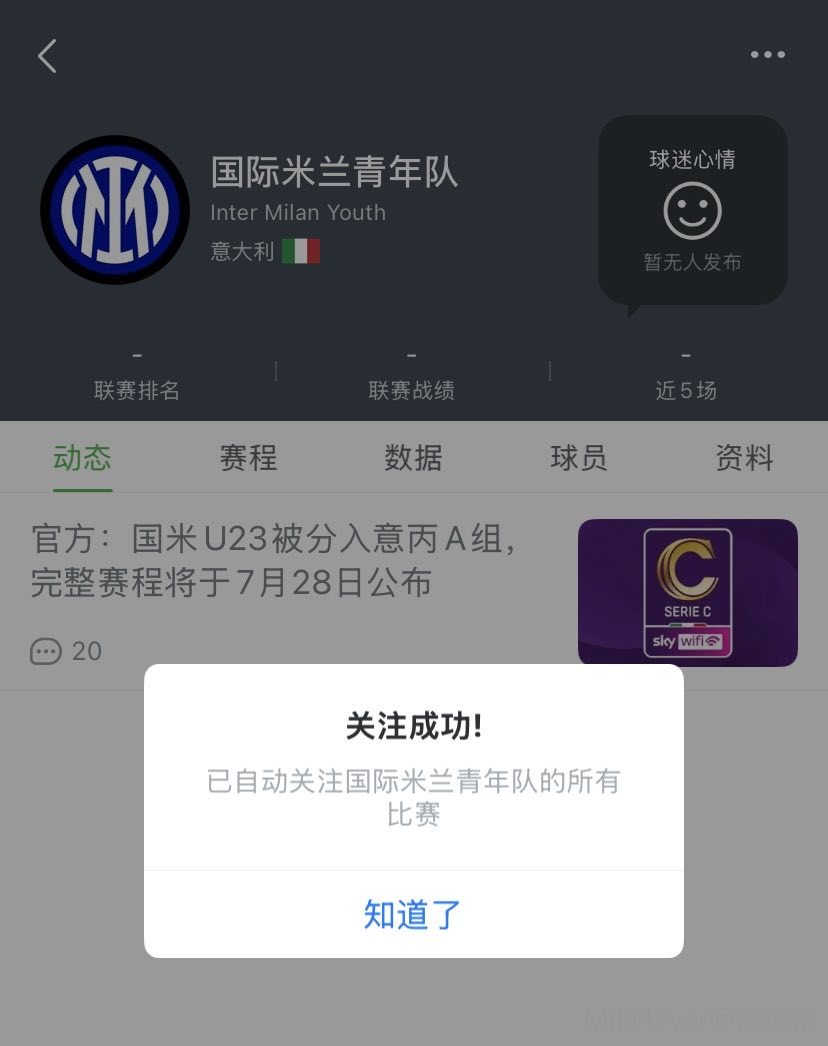Select the 数据 tab

pos(413,458)
